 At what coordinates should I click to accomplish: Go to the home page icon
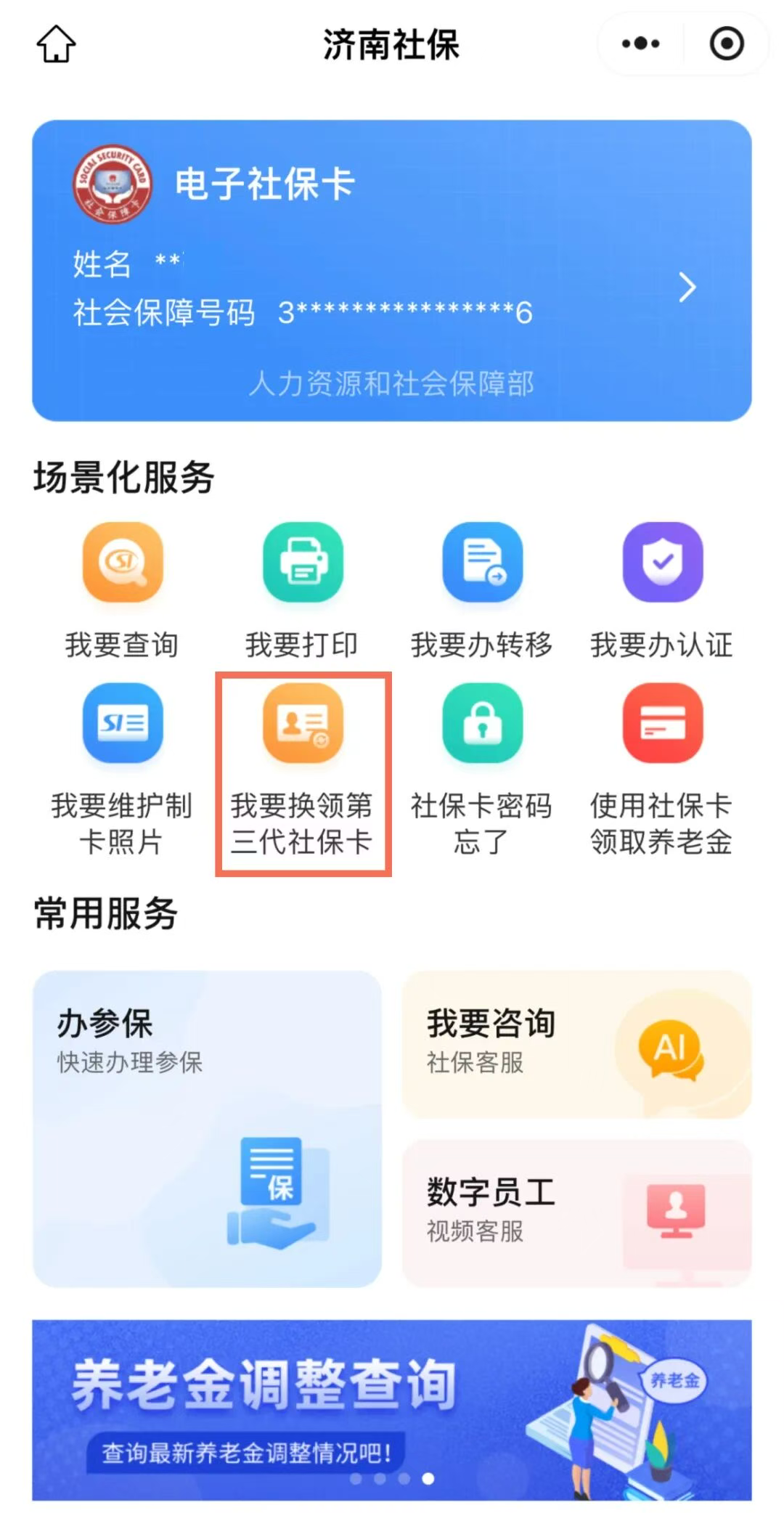tap(56, 44)
